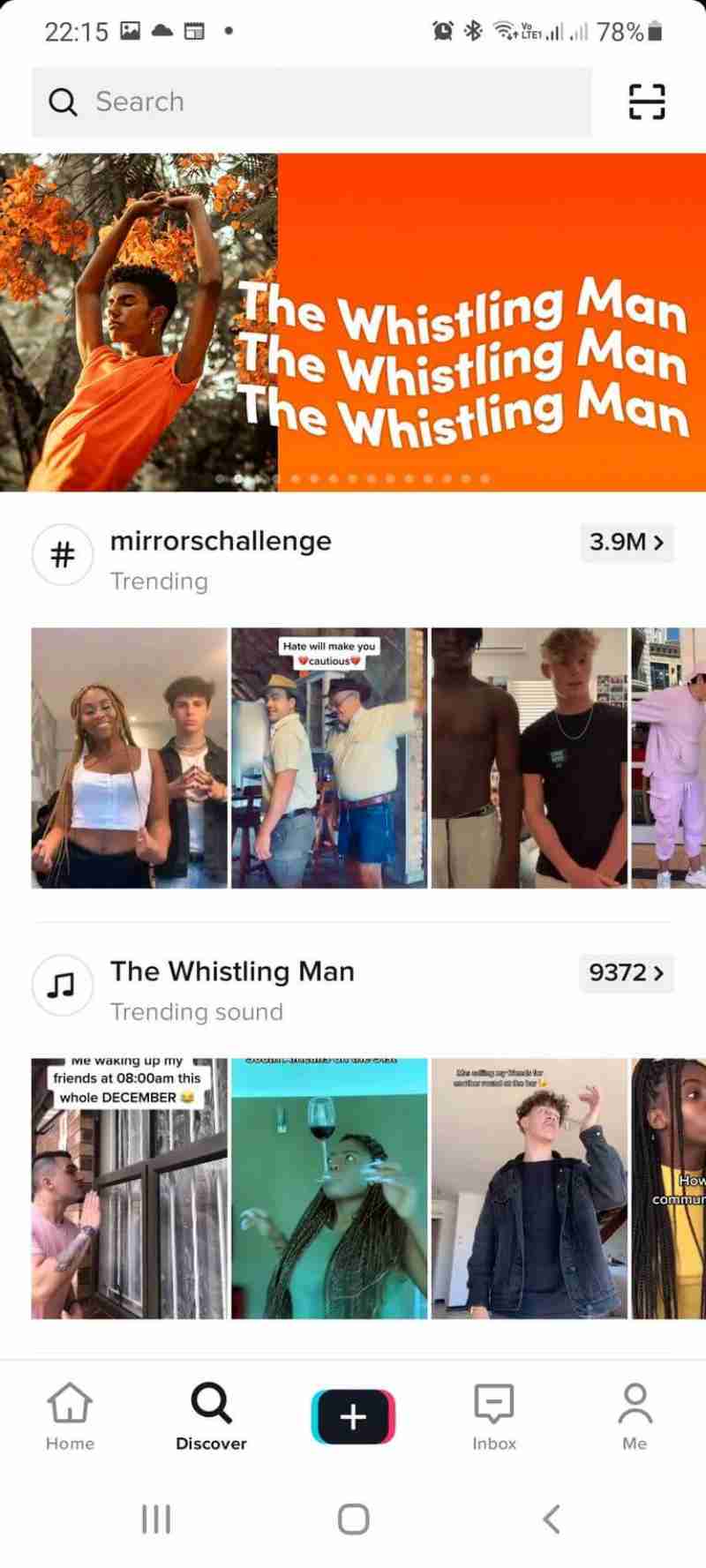This screenshot has height=1568, width=706.
Task: Go to the Inbox tab
Action: (494, 1416)
